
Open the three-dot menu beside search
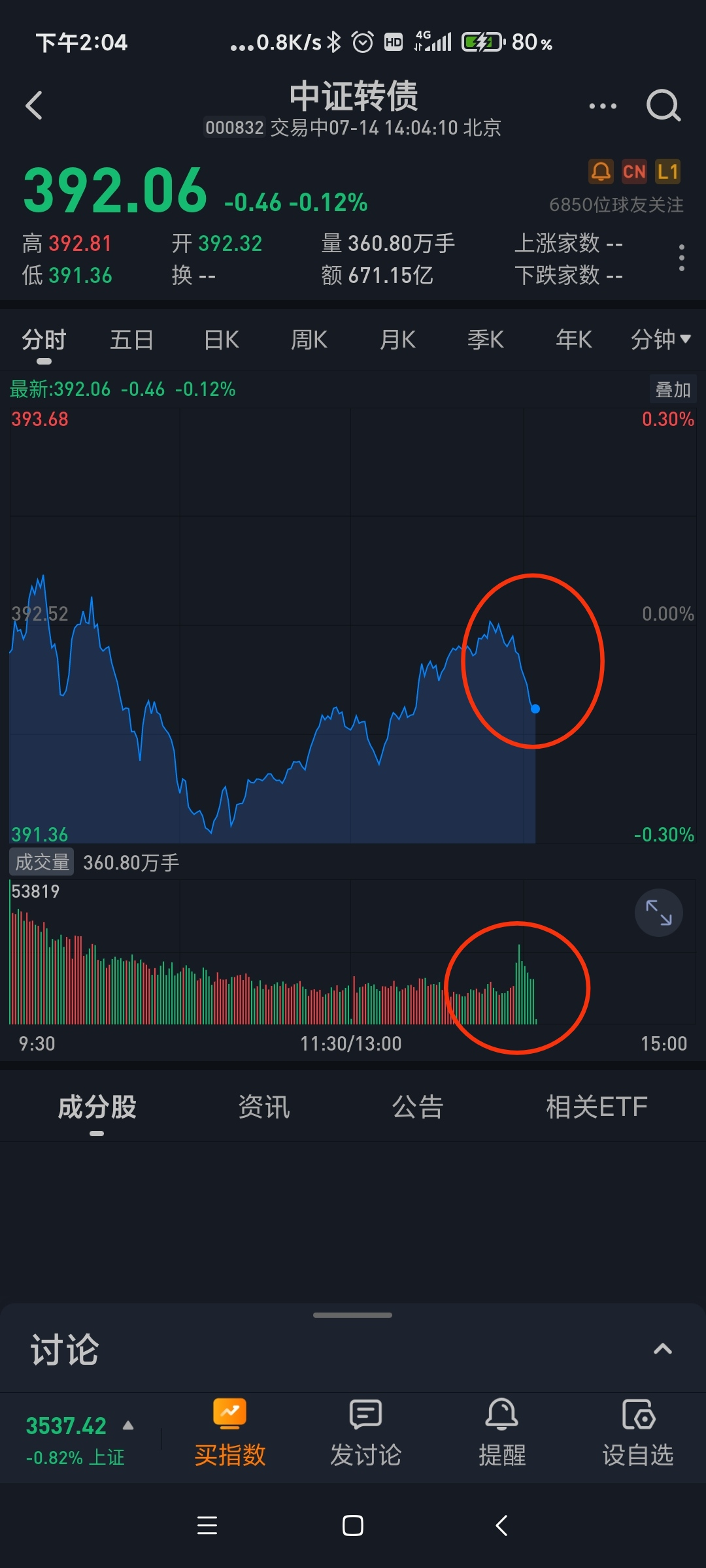[x=602, y=106]
